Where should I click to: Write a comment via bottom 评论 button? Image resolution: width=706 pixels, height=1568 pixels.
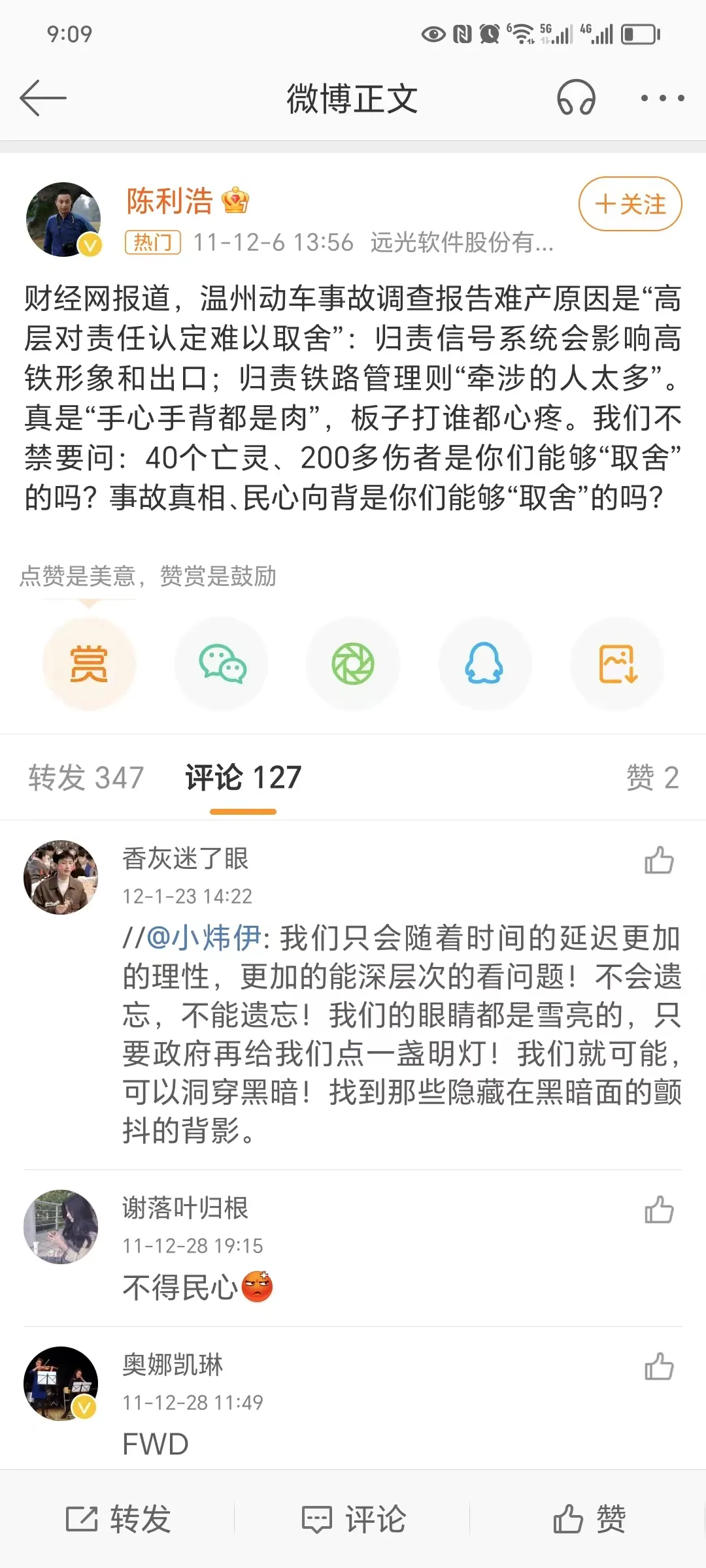point(354,1518)
